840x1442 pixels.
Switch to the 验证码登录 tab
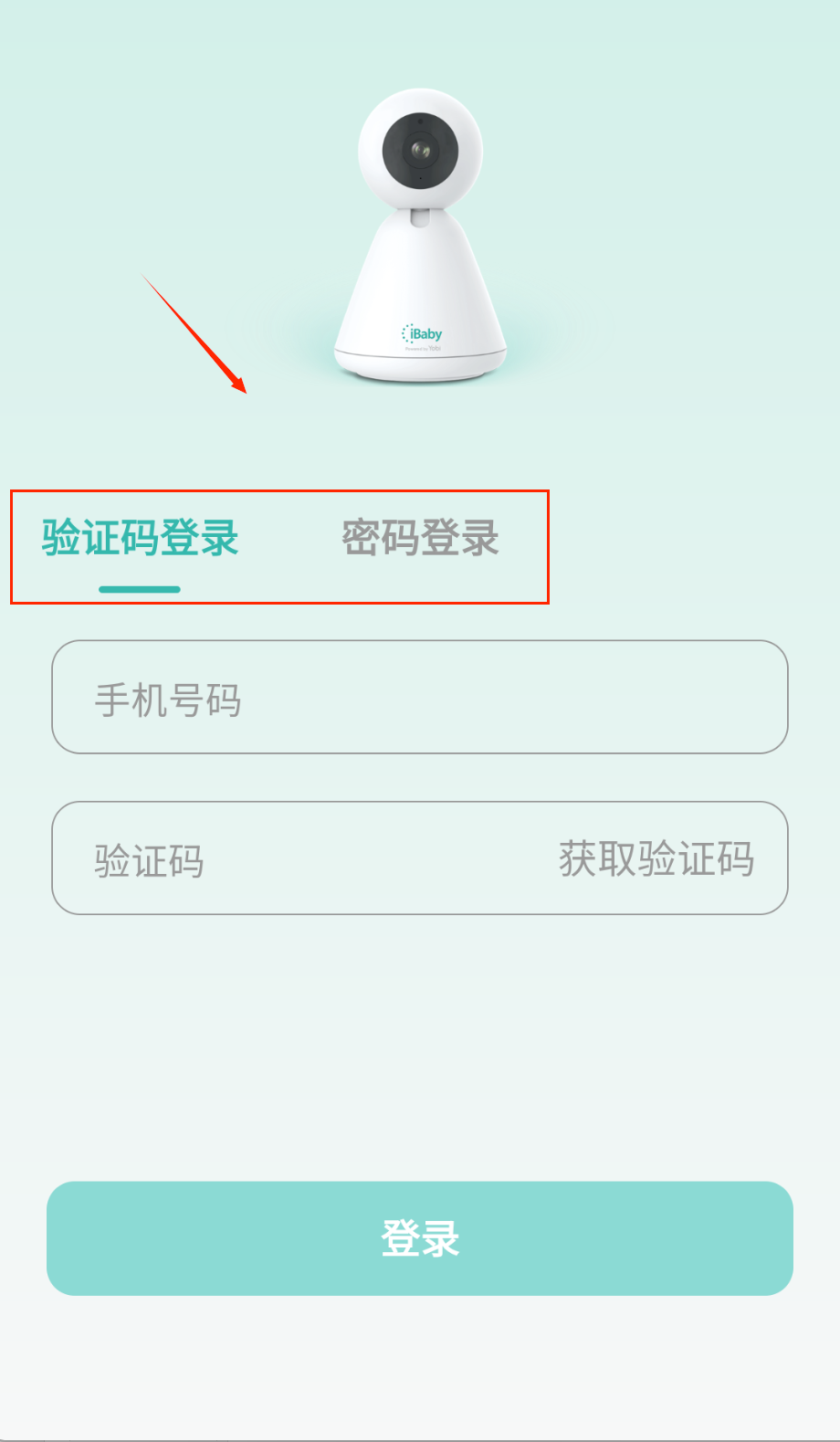140,538
